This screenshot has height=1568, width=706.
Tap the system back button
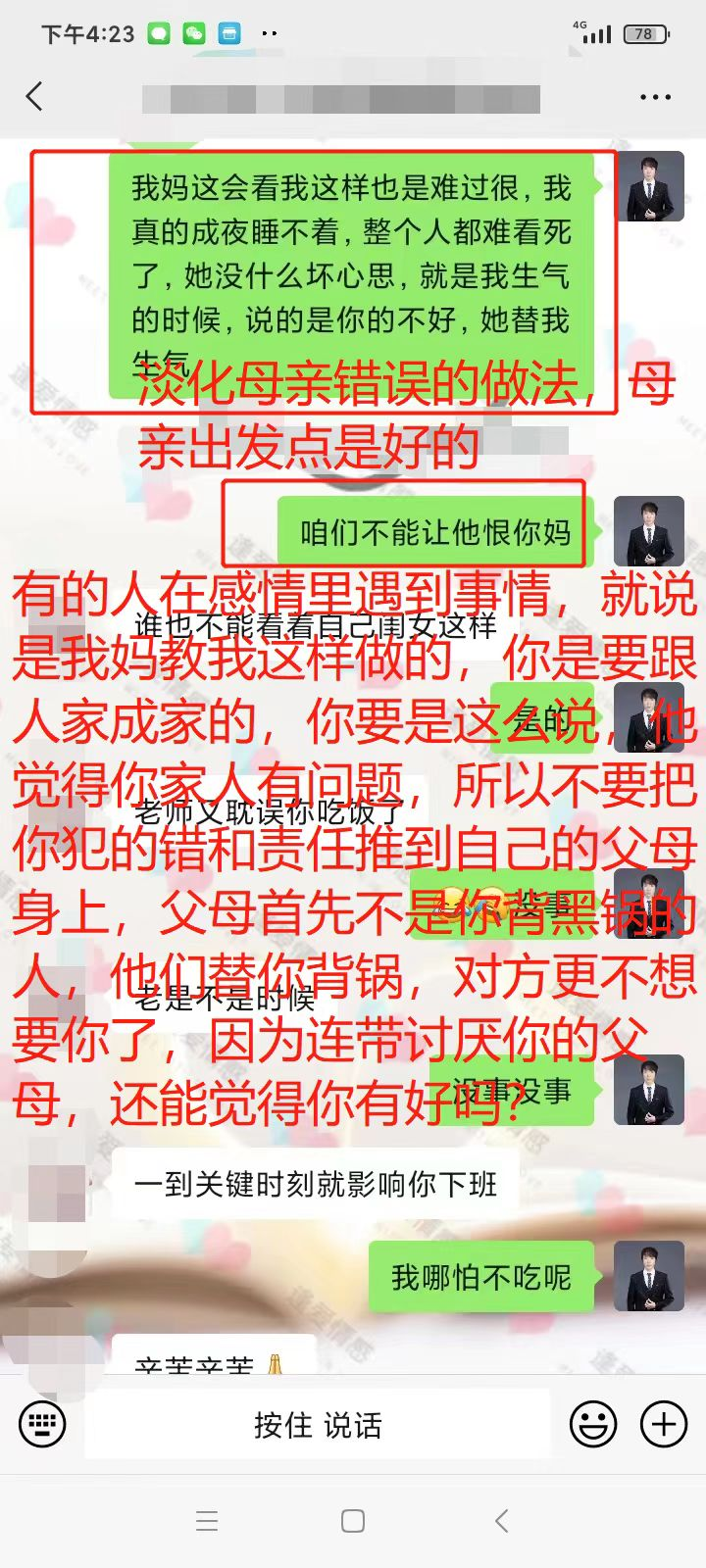[x=501, y=1521]
